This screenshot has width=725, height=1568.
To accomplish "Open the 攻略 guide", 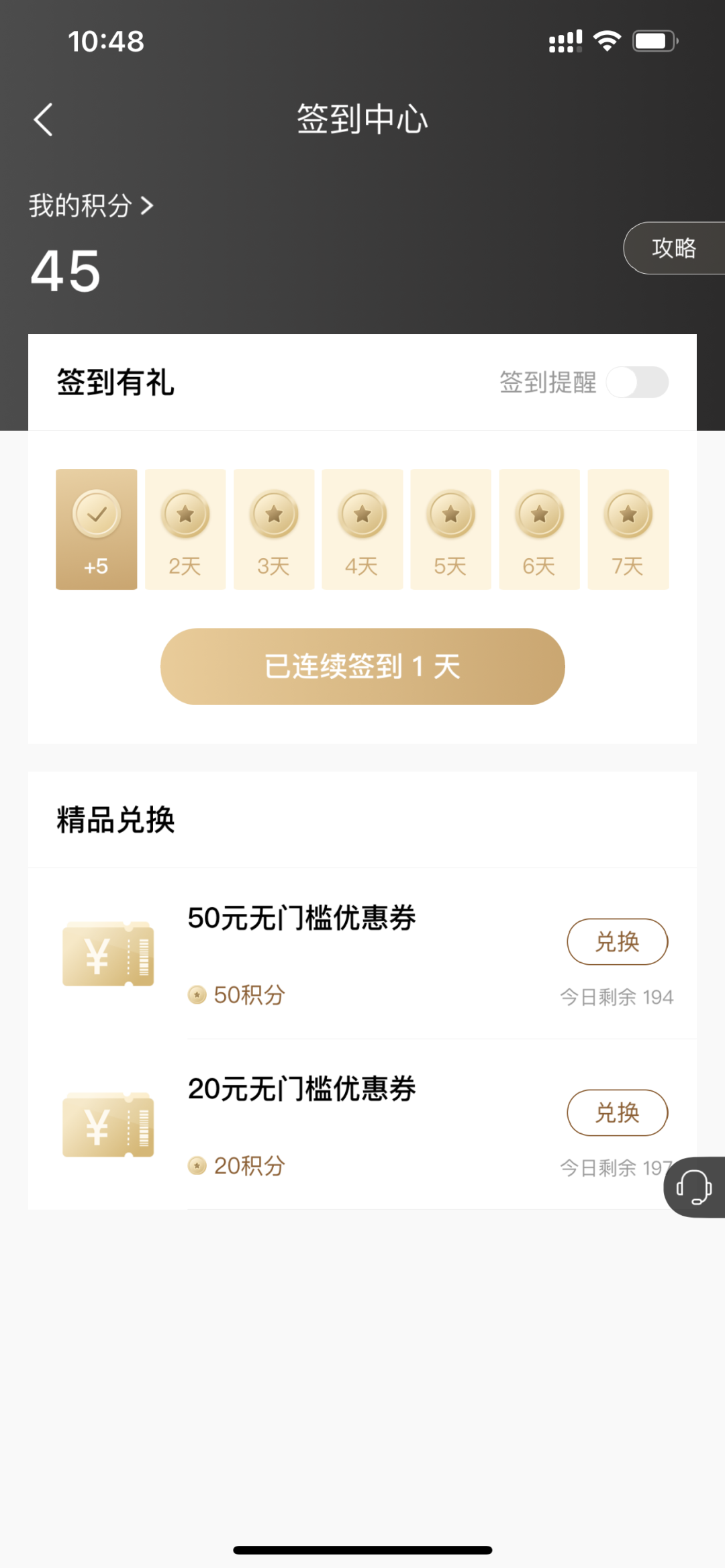I will (673, 248).
